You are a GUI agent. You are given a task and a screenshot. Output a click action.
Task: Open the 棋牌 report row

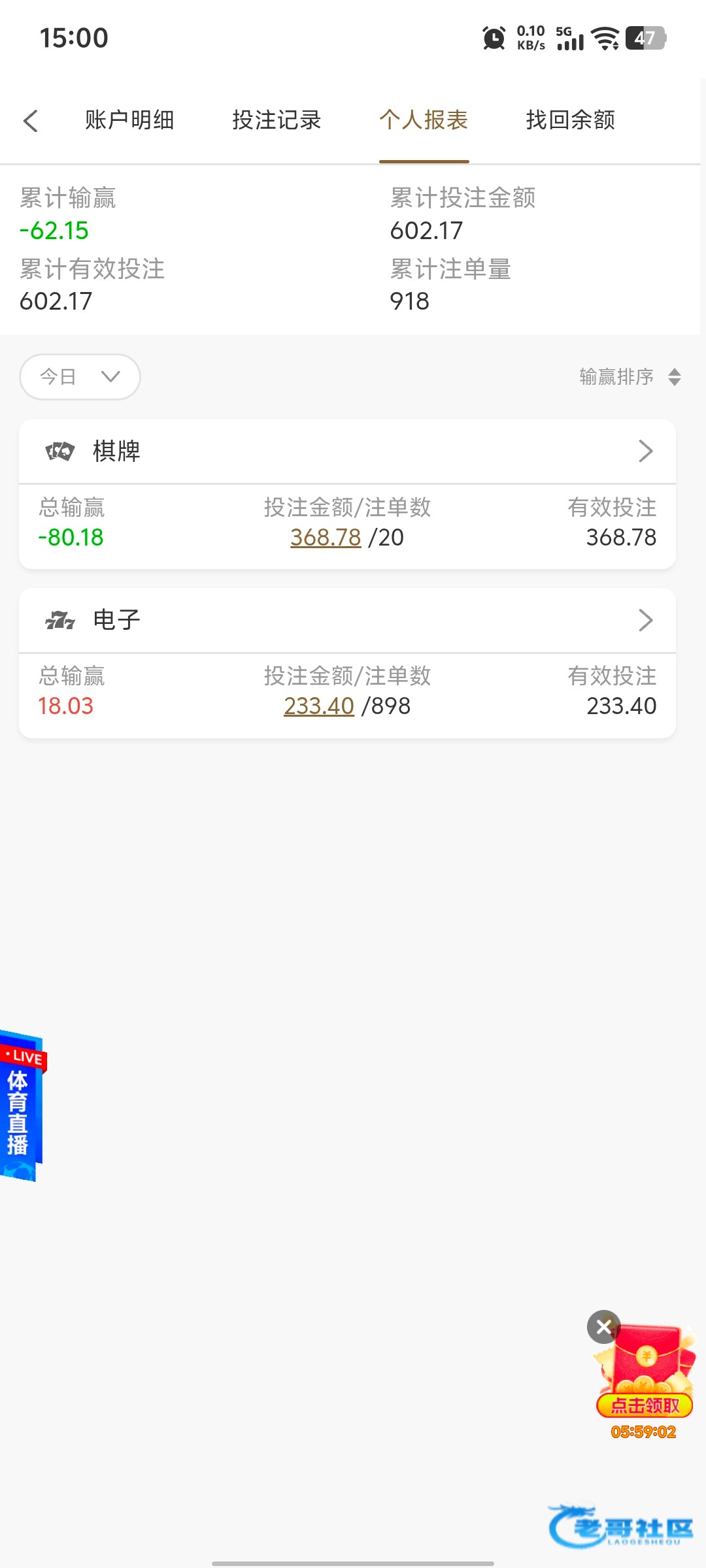coord(347,451)
